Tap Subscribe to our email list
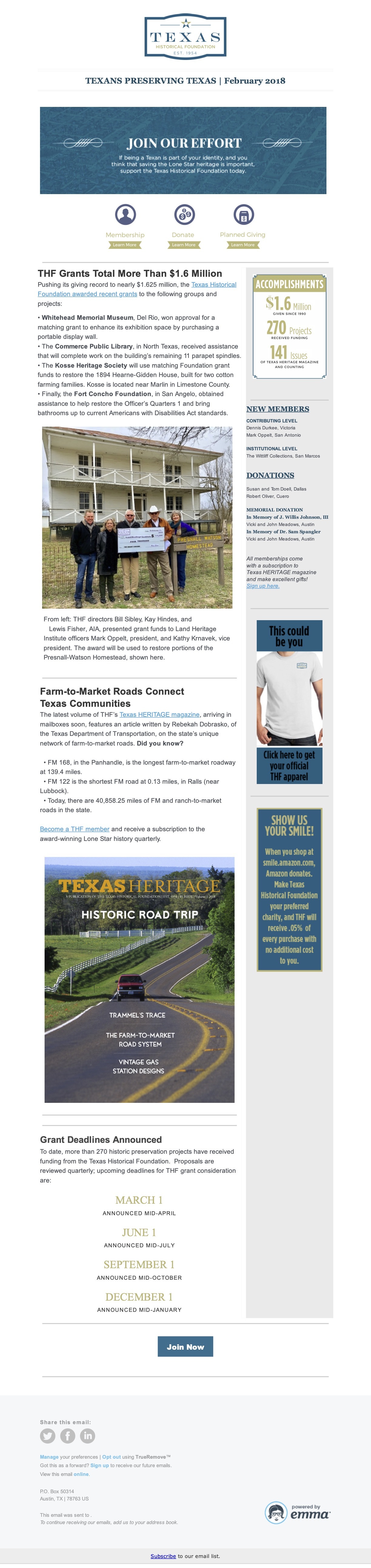This screenshot has height=1568, width=371. 163,1556
